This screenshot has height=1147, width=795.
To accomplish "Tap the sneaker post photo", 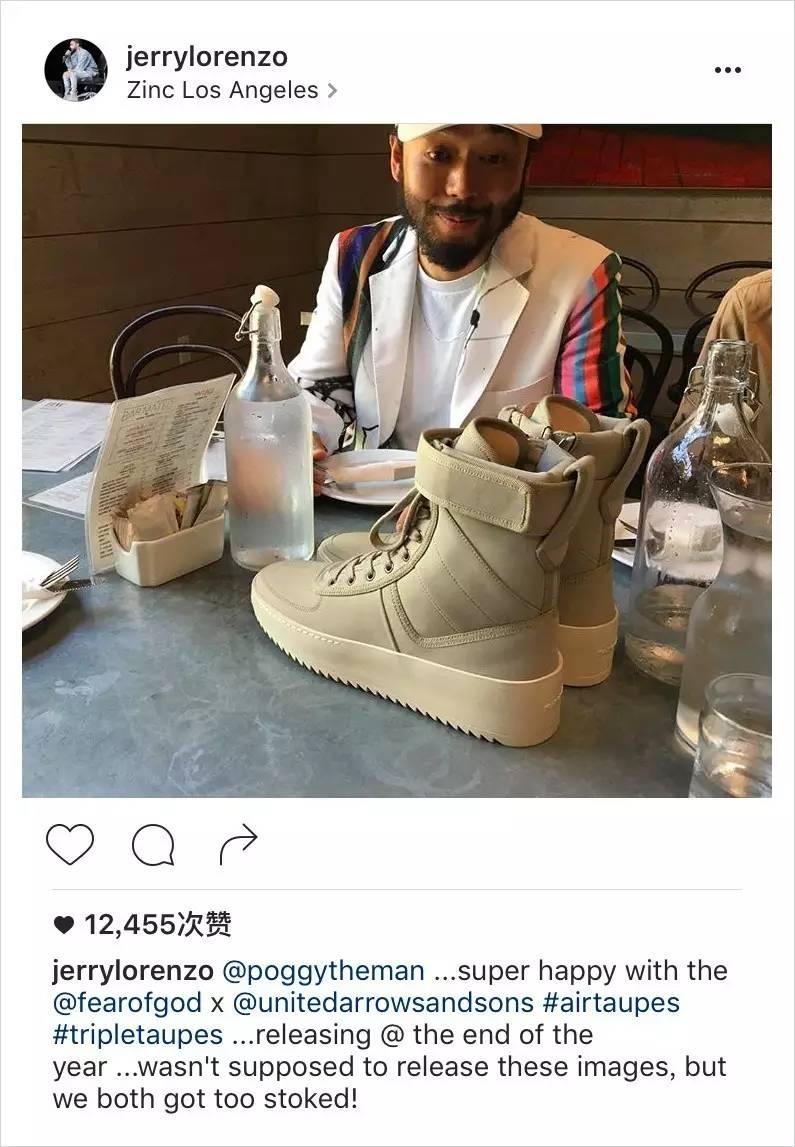I will click(x=397, y=460).
